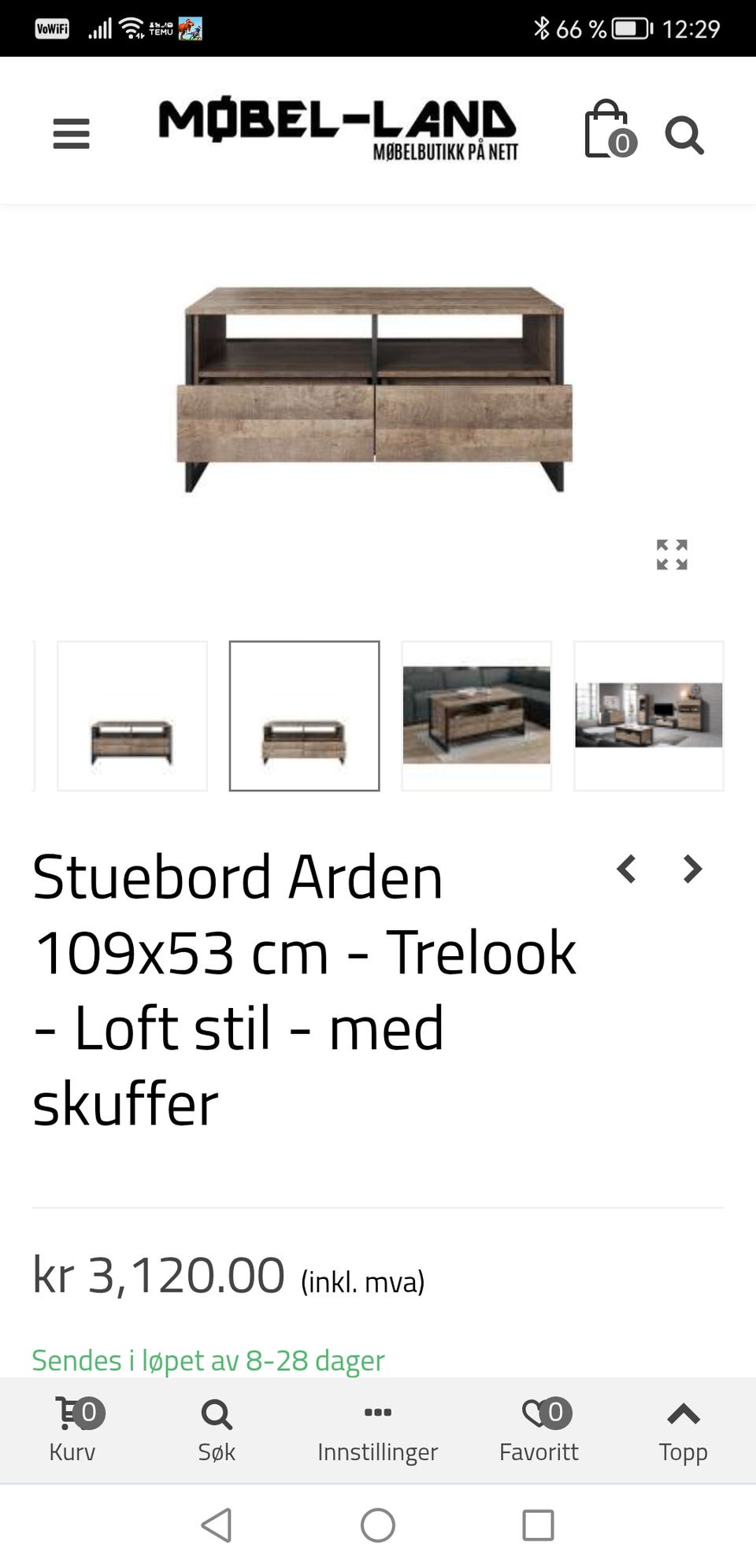Open the hamburger navigation menu
Screen dimensions: 756x1568
71,134
